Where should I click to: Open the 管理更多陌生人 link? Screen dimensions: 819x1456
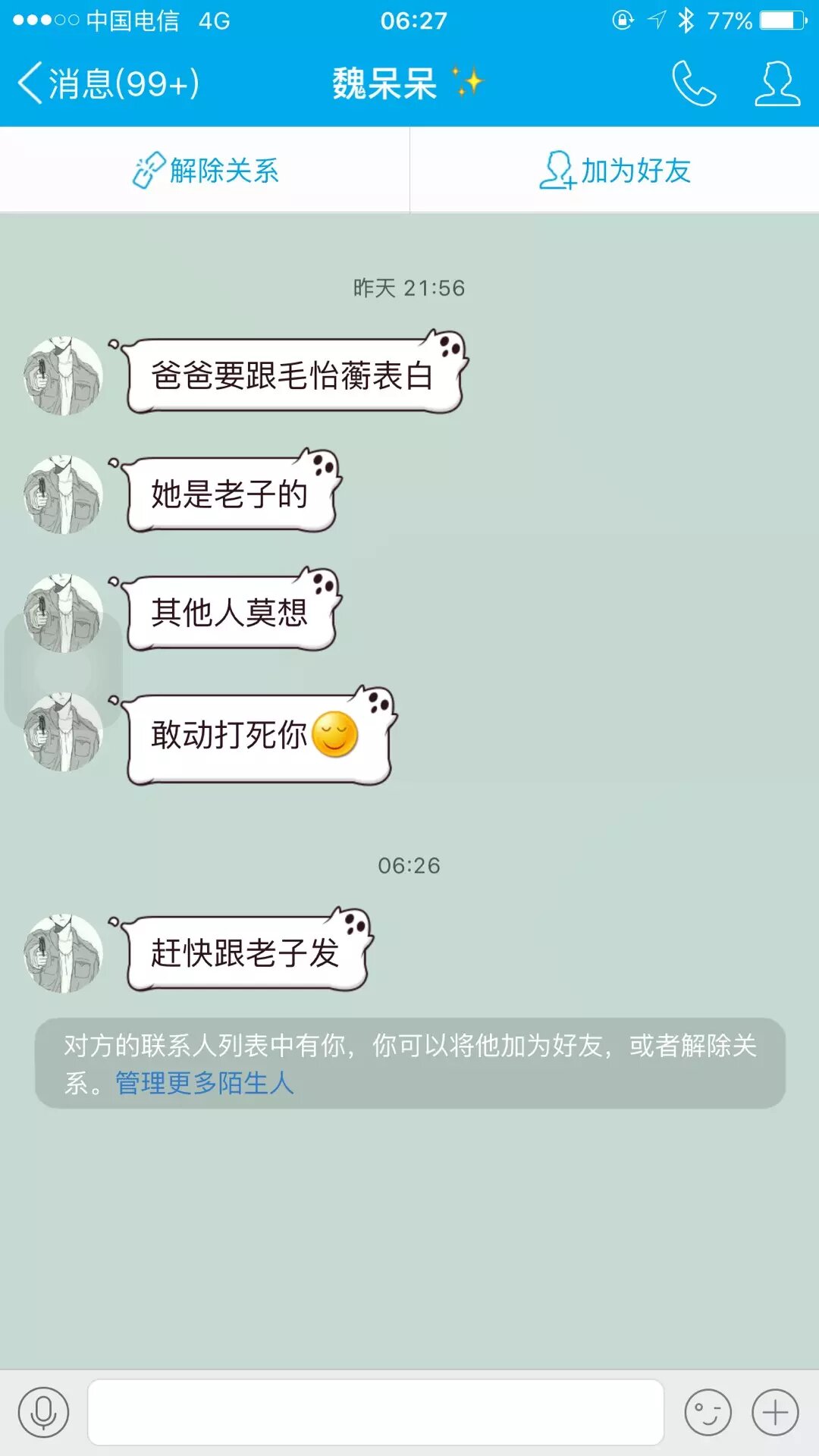point(205,1083)
